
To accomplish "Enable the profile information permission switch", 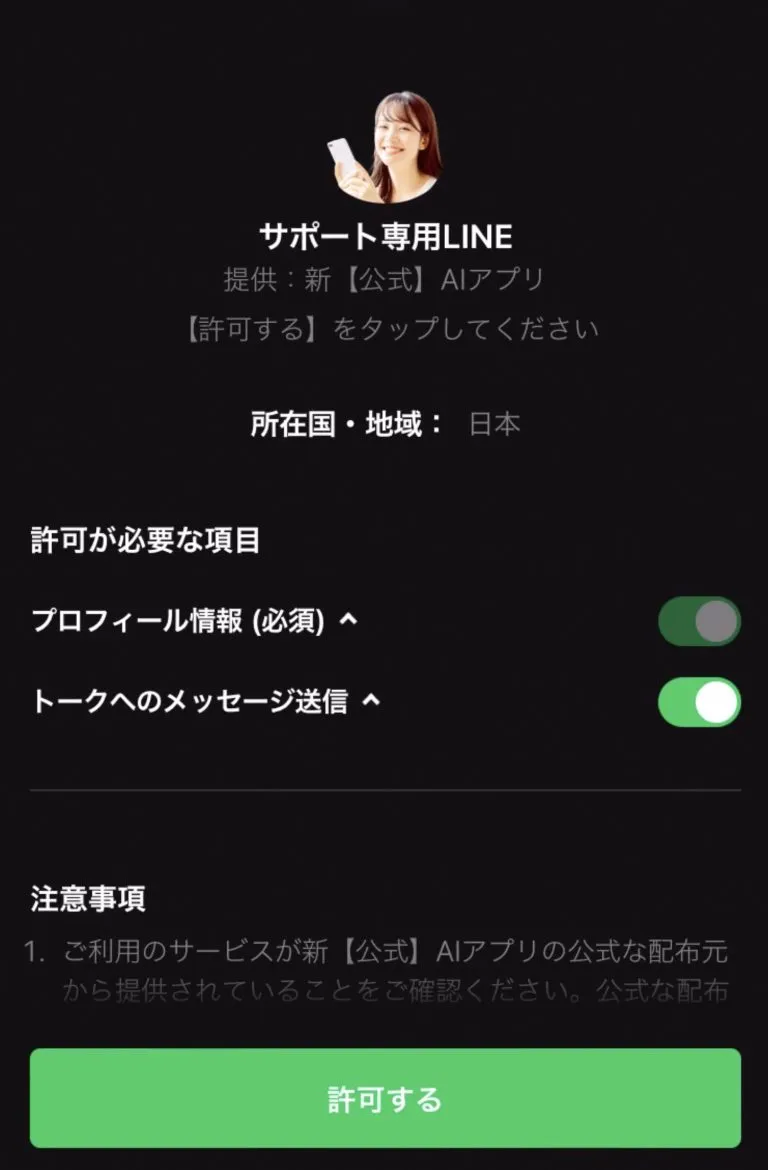I will coord(697,620).
